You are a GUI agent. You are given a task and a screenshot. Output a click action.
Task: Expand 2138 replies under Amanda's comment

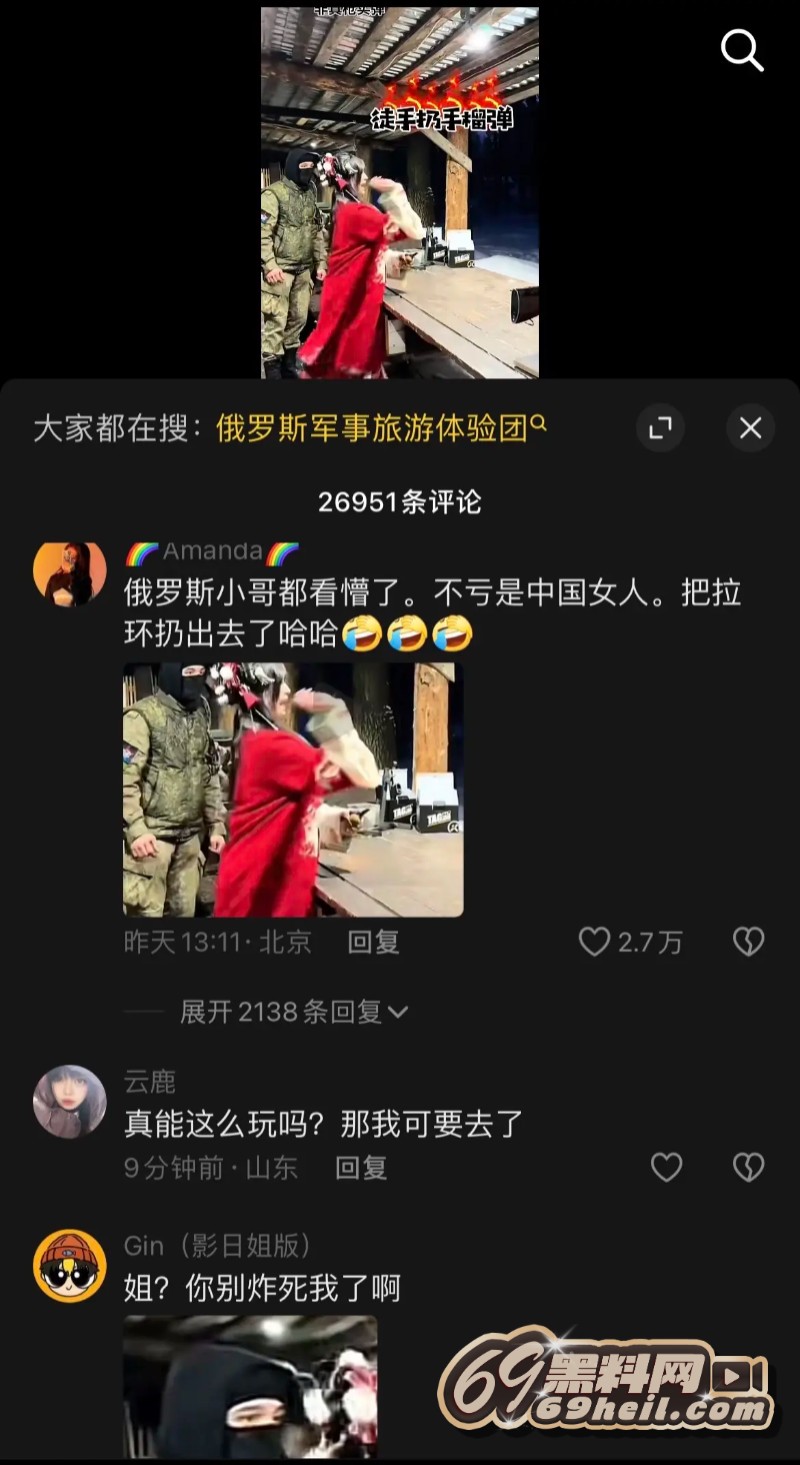(294, 1012)
